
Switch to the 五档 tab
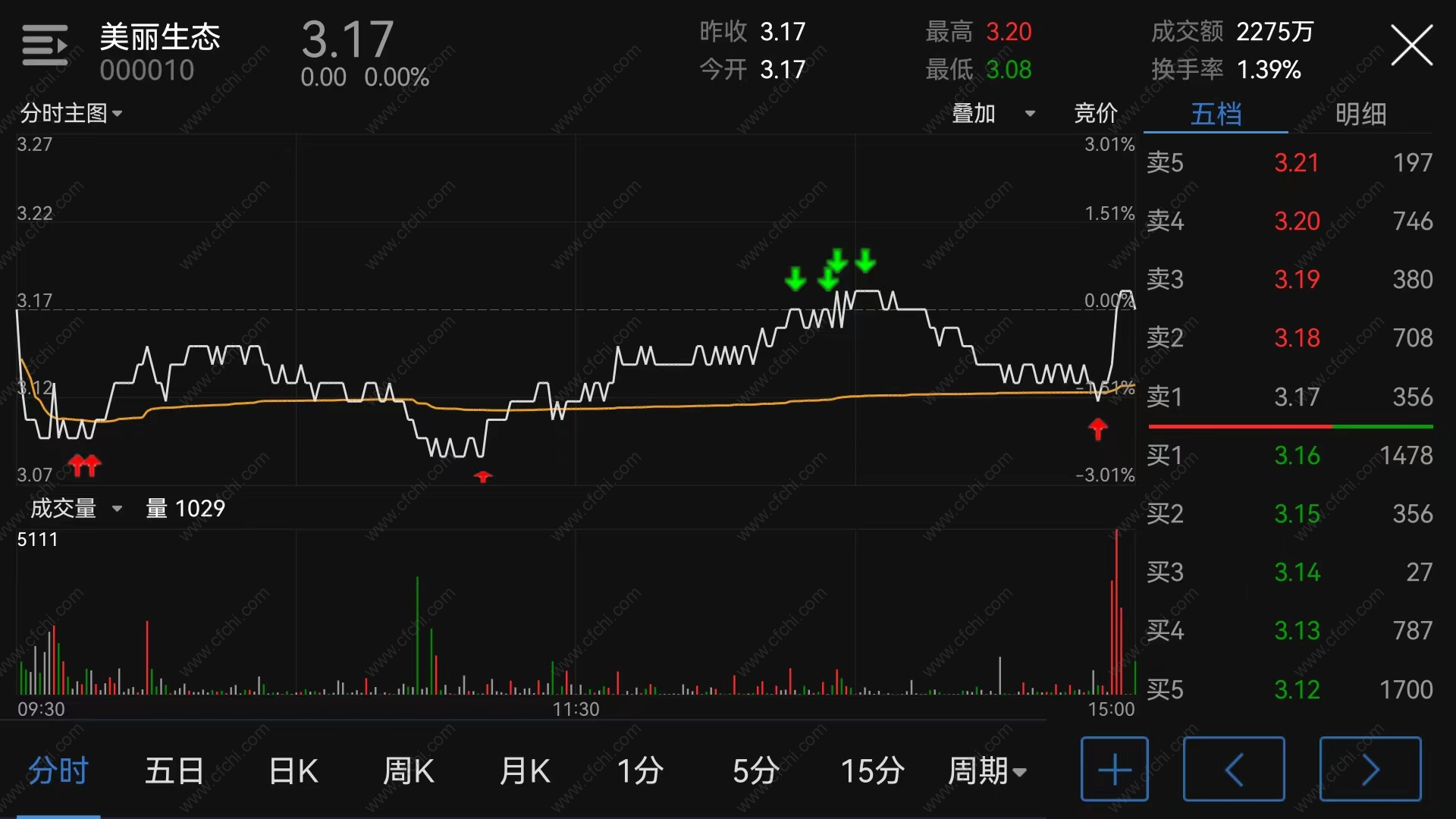1216,115
